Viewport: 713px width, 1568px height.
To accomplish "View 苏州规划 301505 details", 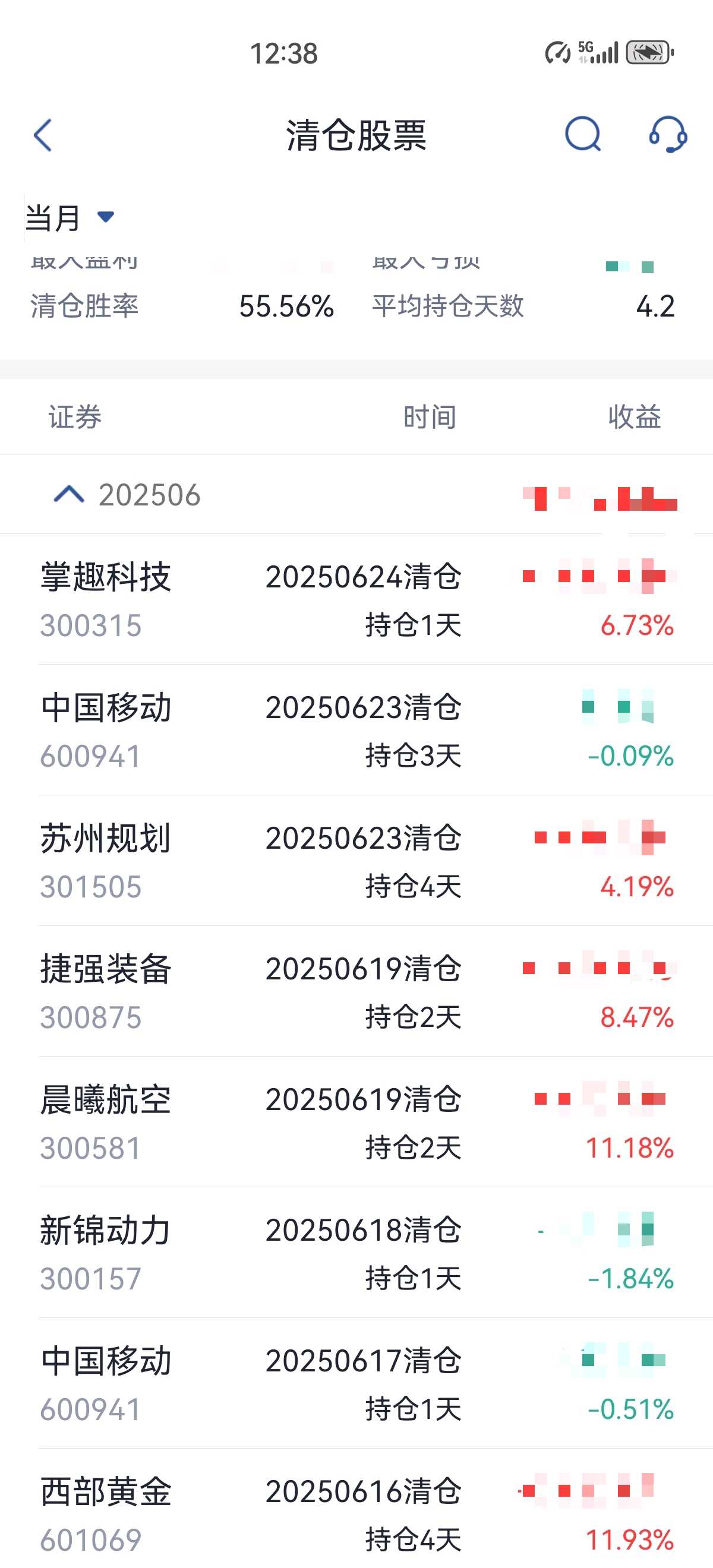I will (x=356, y=861).
